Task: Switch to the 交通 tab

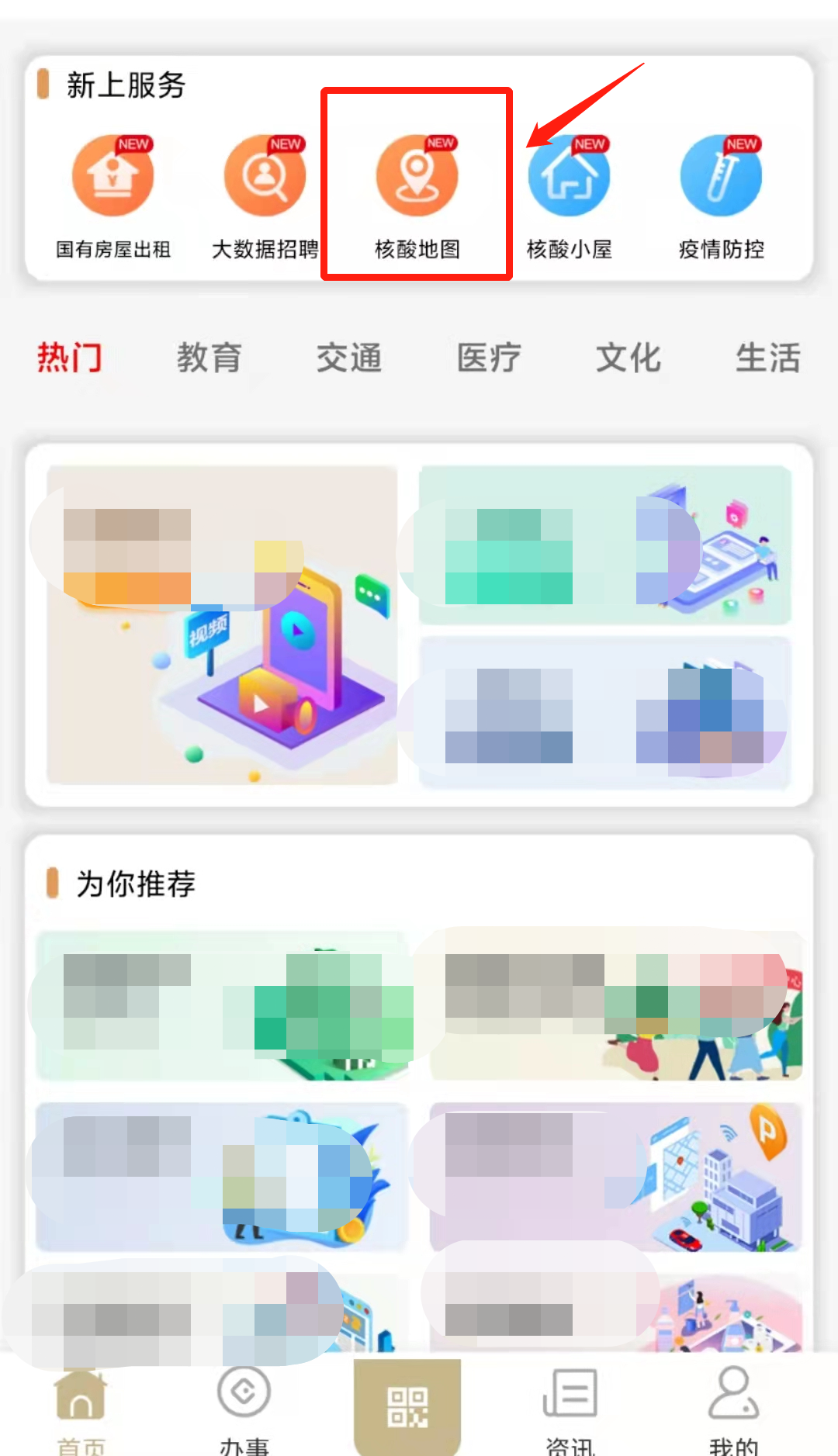Action: pos(349,358)
